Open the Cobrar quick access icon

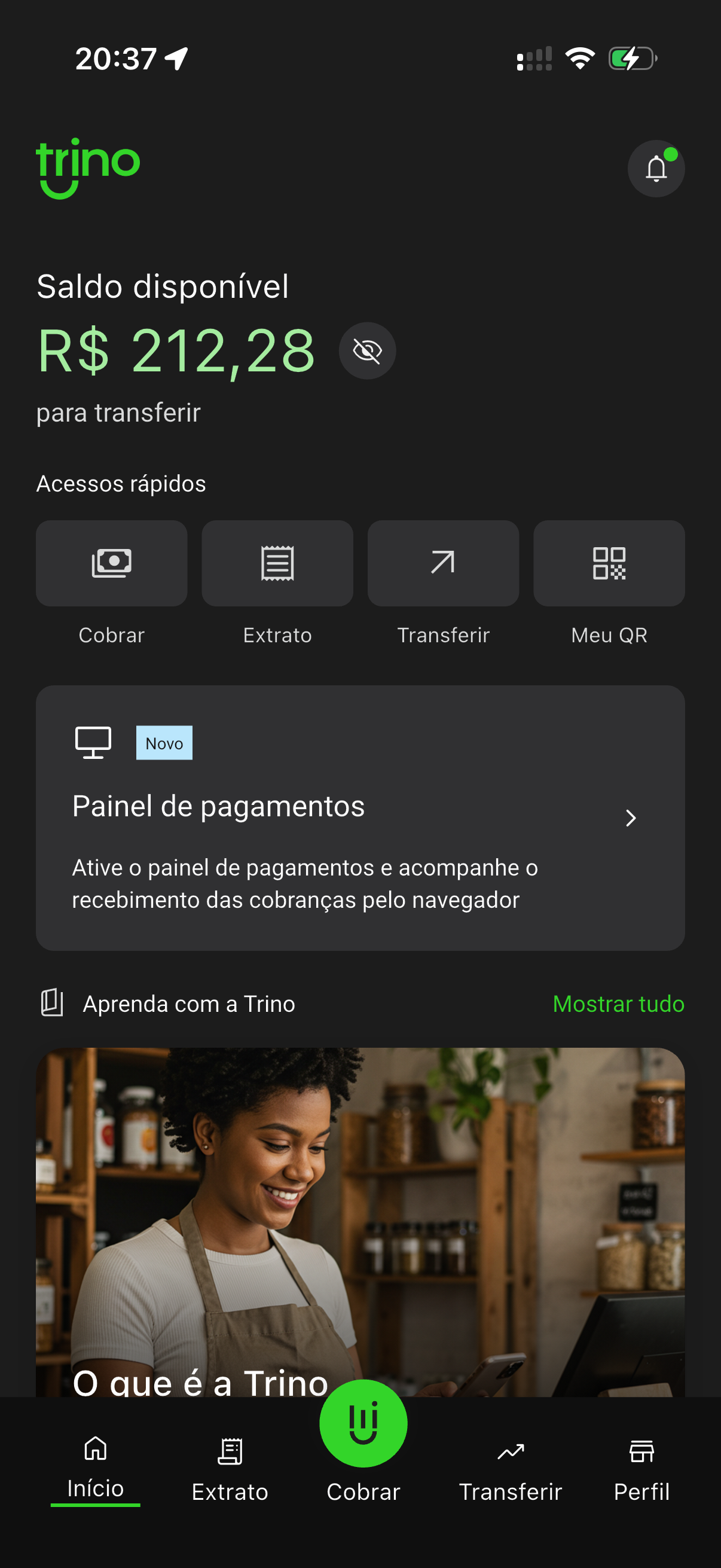coord(112,563)
